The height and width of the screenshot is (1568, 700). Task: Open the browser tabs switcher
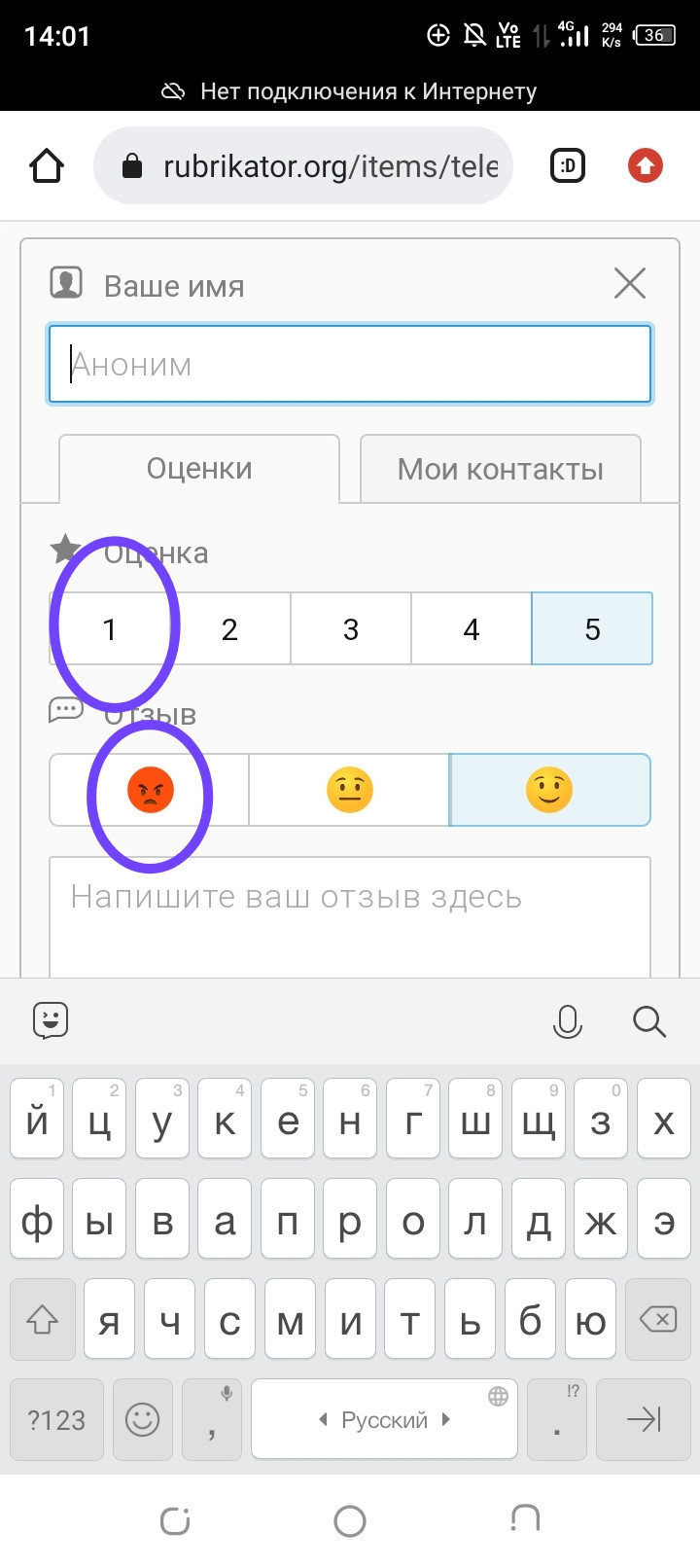[x=568, y=166]
